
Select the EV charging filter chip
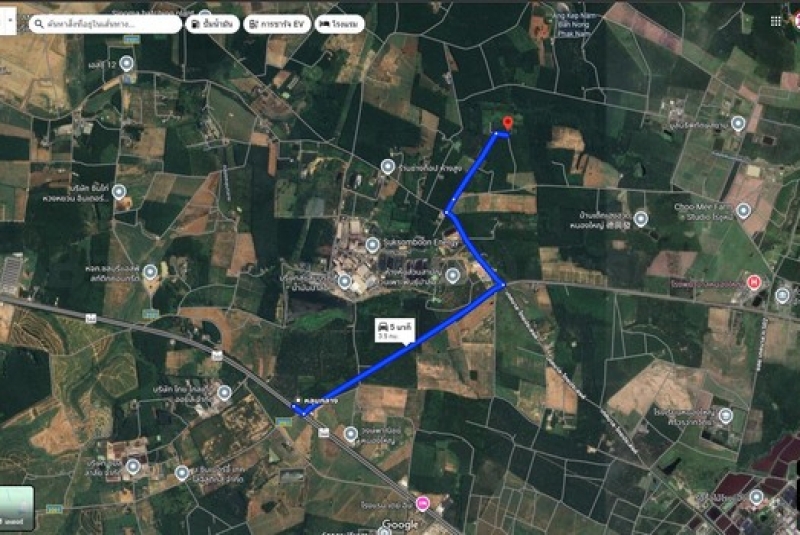coord(278,24)
